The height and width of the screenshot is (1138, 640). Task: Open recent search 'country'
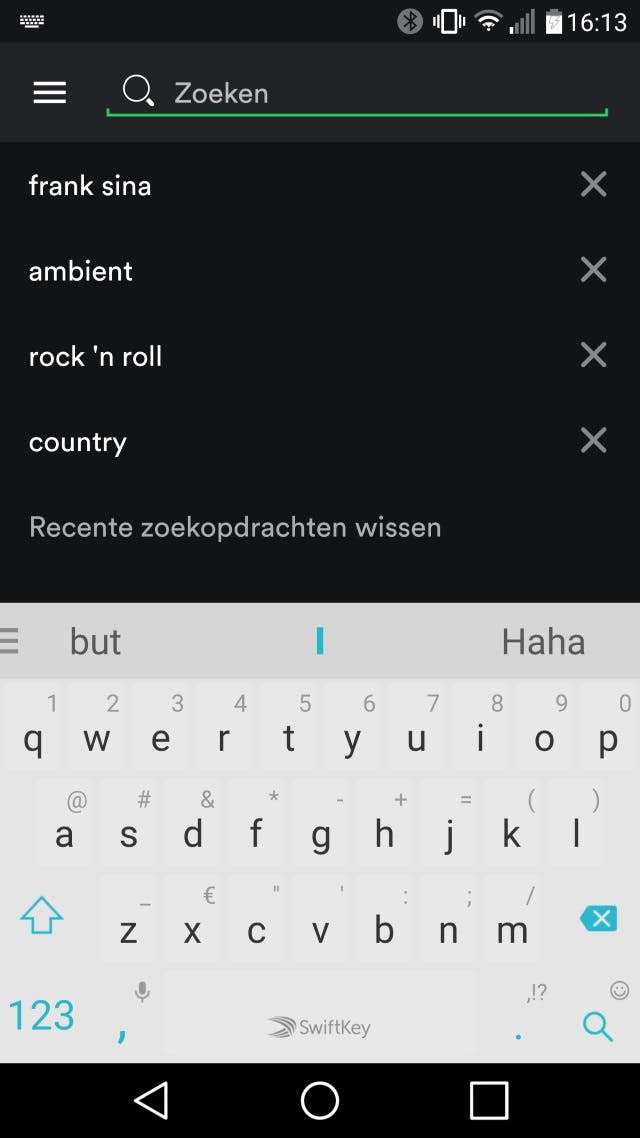pos(78,442)
